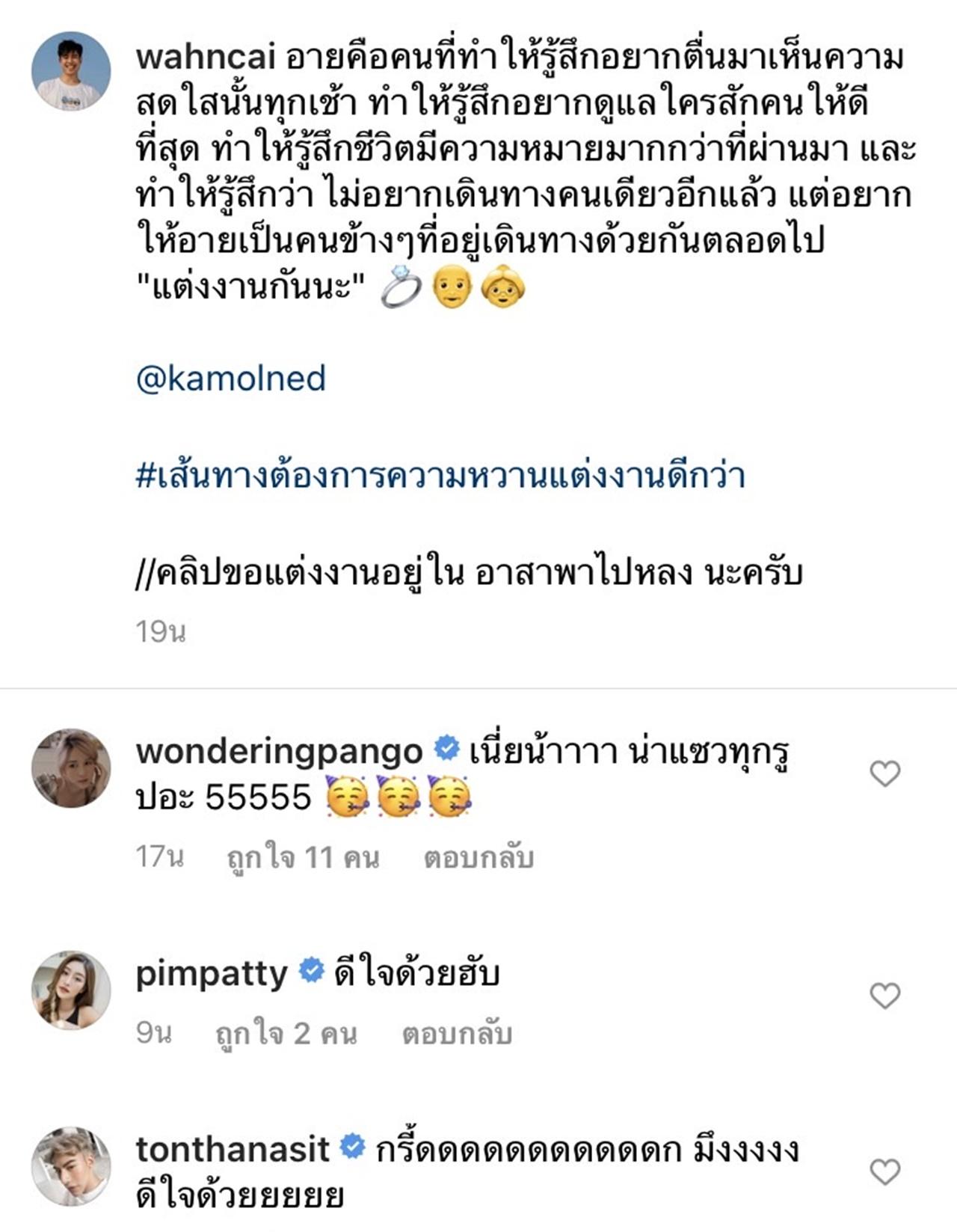Reply to pimpatty's comment
Viewport: 957px width, 1232px height.
[x=457, y=1034]
